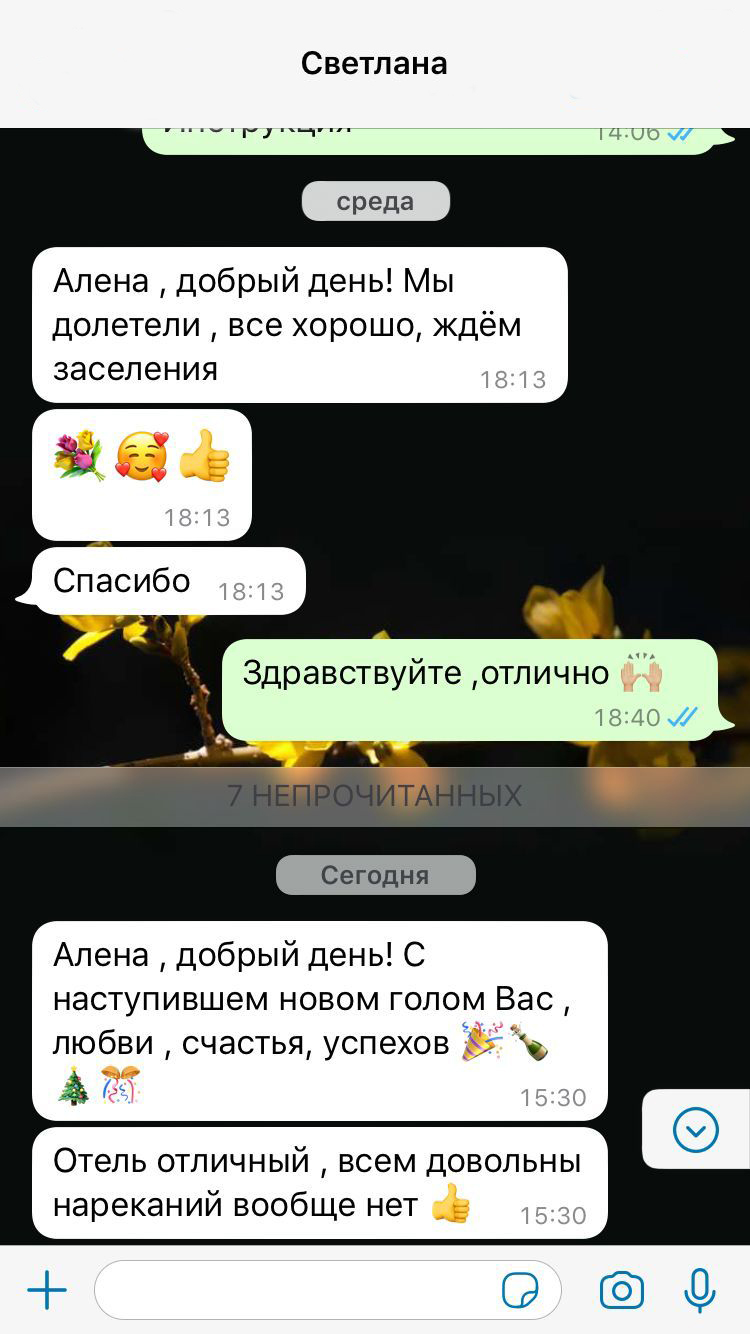Tap the microphone voice message icon

tap(700, 1290)
